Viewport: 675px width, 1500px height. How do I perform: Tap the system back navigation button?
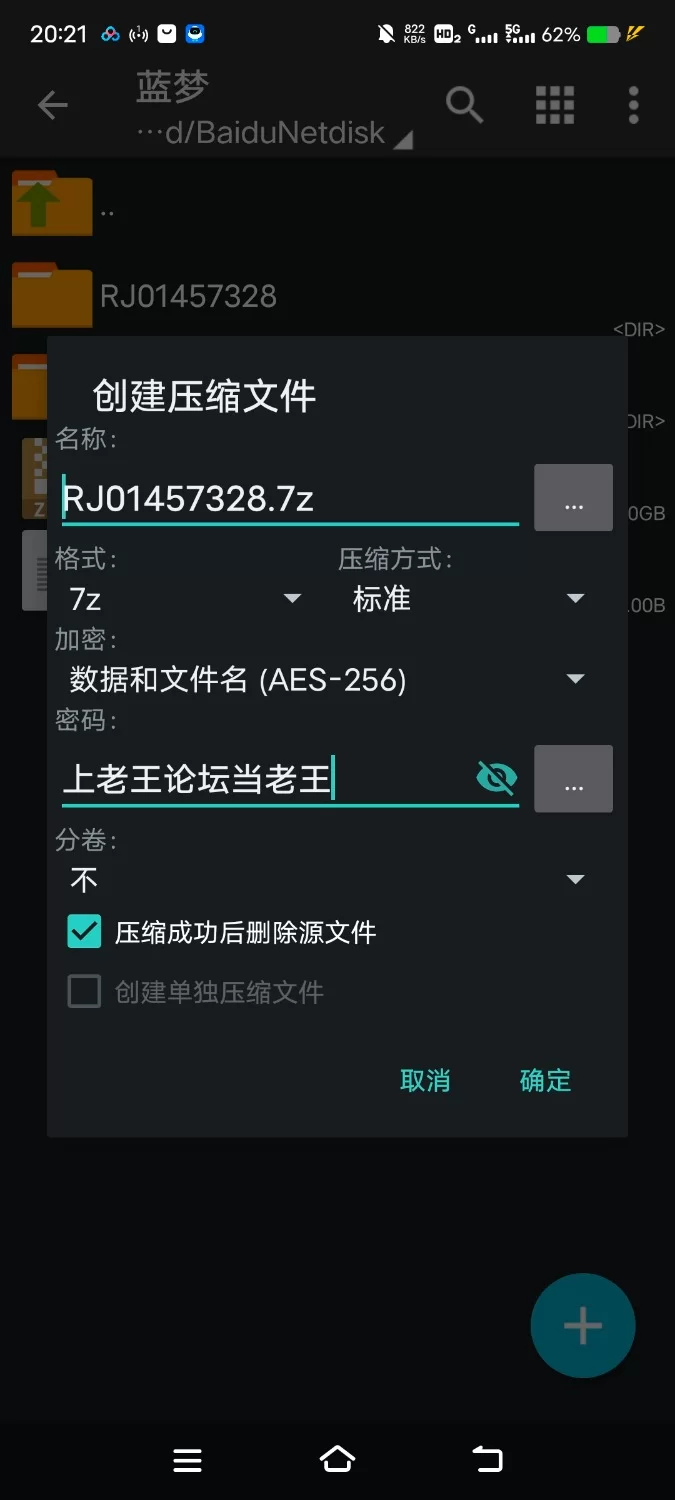coord(487,1459)
